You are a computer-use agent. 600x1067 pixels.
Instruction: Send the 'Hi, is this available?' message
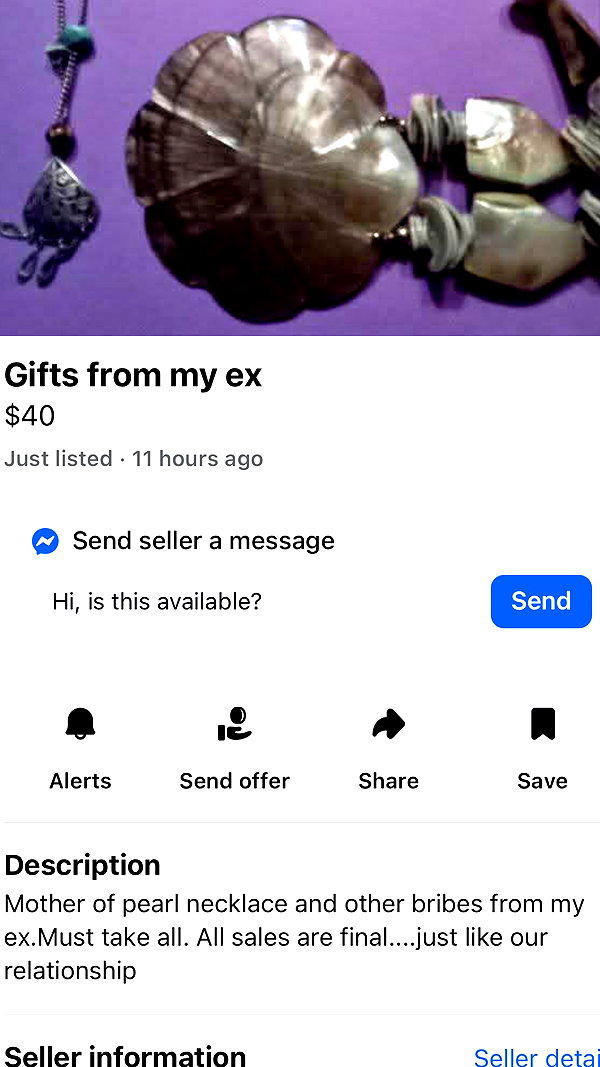[541, 601]
